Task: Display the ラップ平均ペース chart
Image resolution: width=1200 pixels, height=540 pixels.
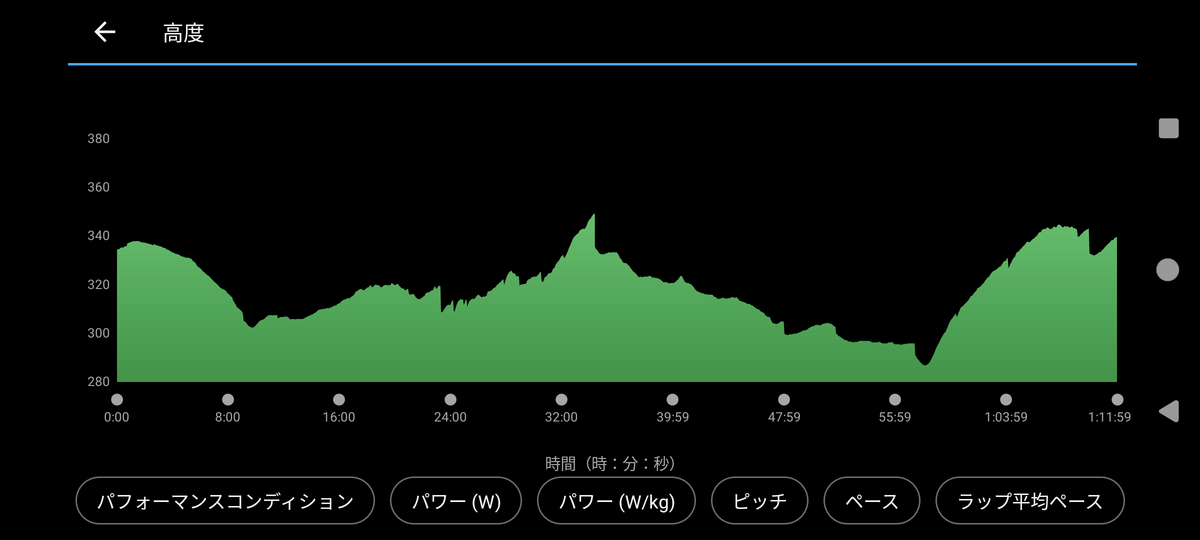Action: pyautogui.click(x=1030, y=501)
